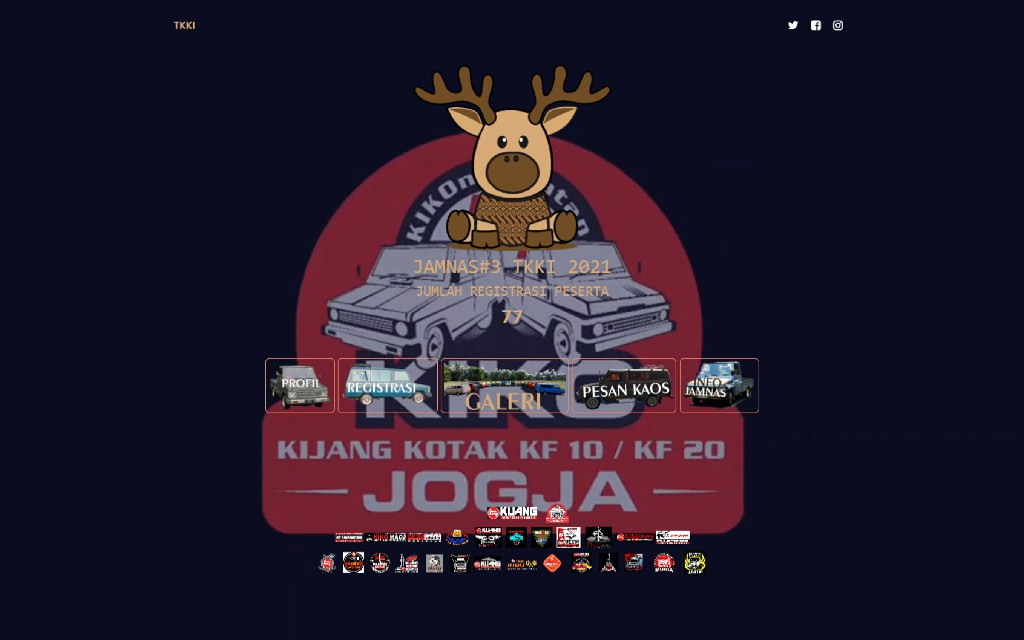The image size is (1024, 640).
Task: Open the Twitter profile icon
Action: point(793,26)
